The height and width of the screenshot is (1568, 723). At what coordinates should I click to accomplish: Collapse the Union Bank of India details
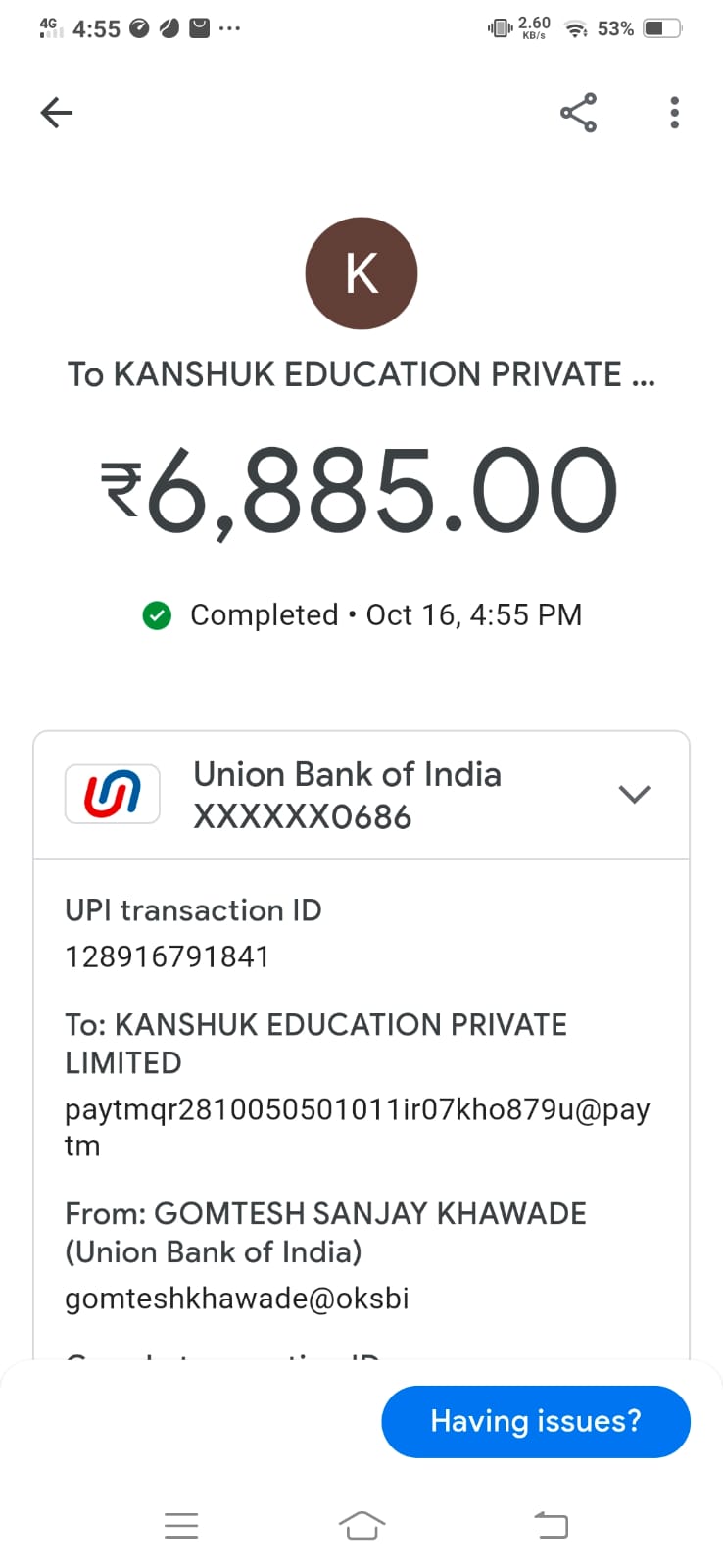[x=634, y=794]
